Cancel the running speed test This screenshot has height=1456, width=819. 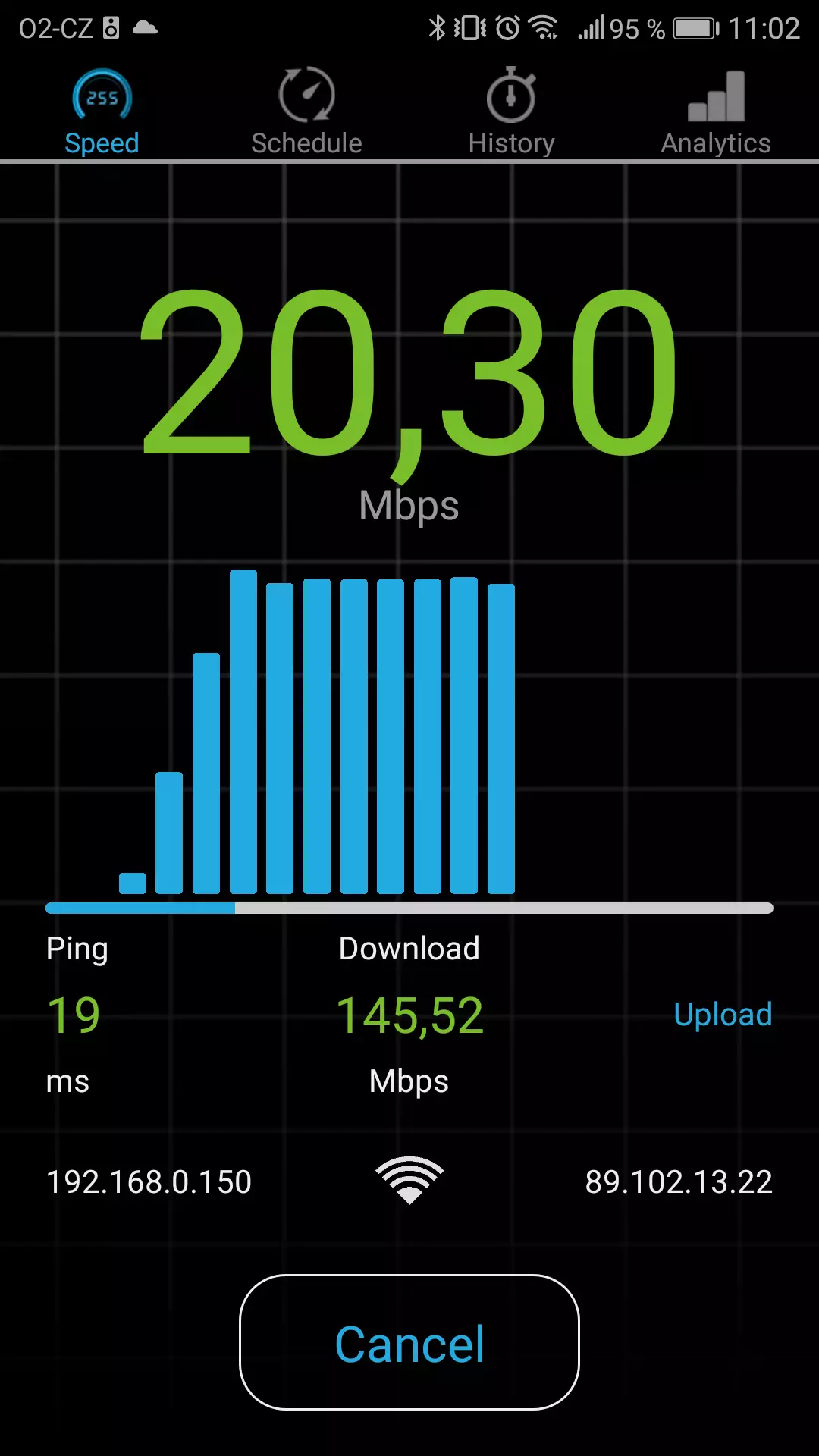[x=409, y=1342]
